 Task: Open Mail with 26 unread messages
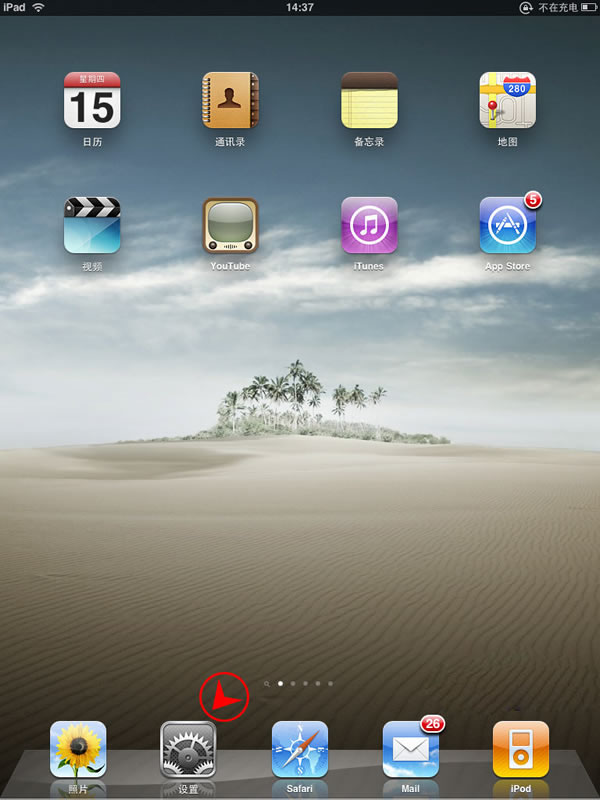coord(410,749)
